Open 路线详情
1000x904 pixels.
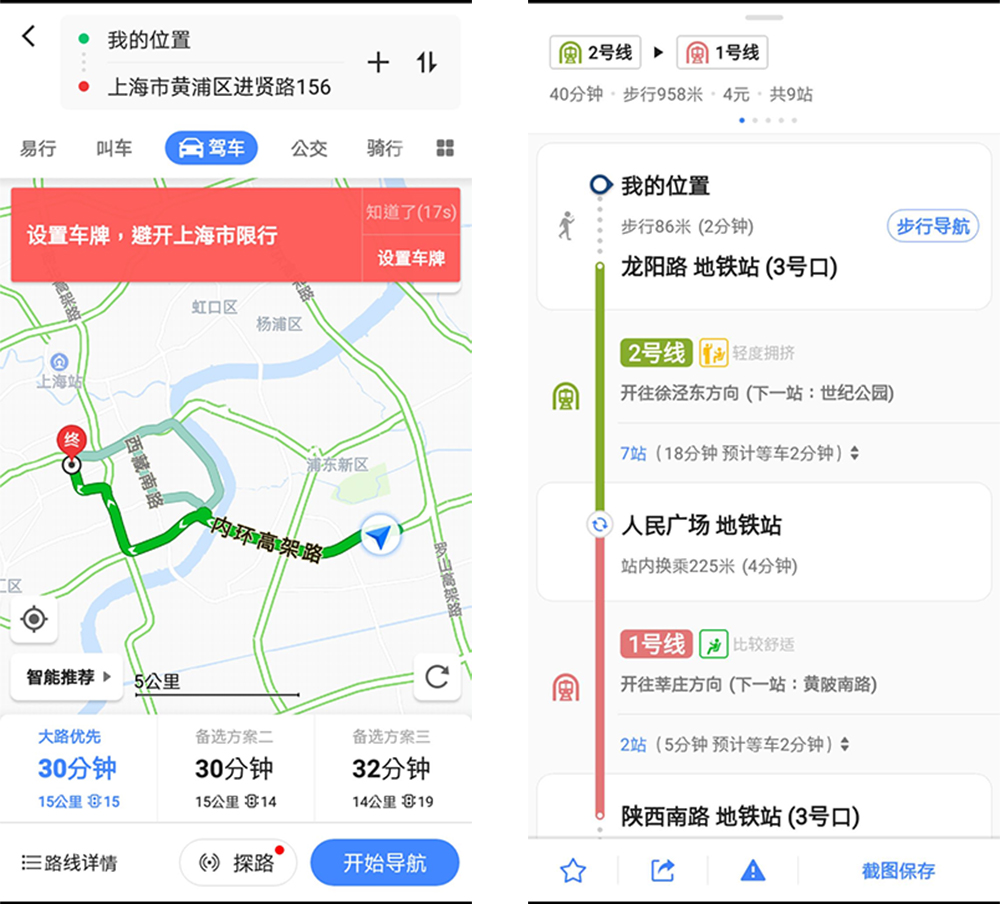tap(70, 862)
